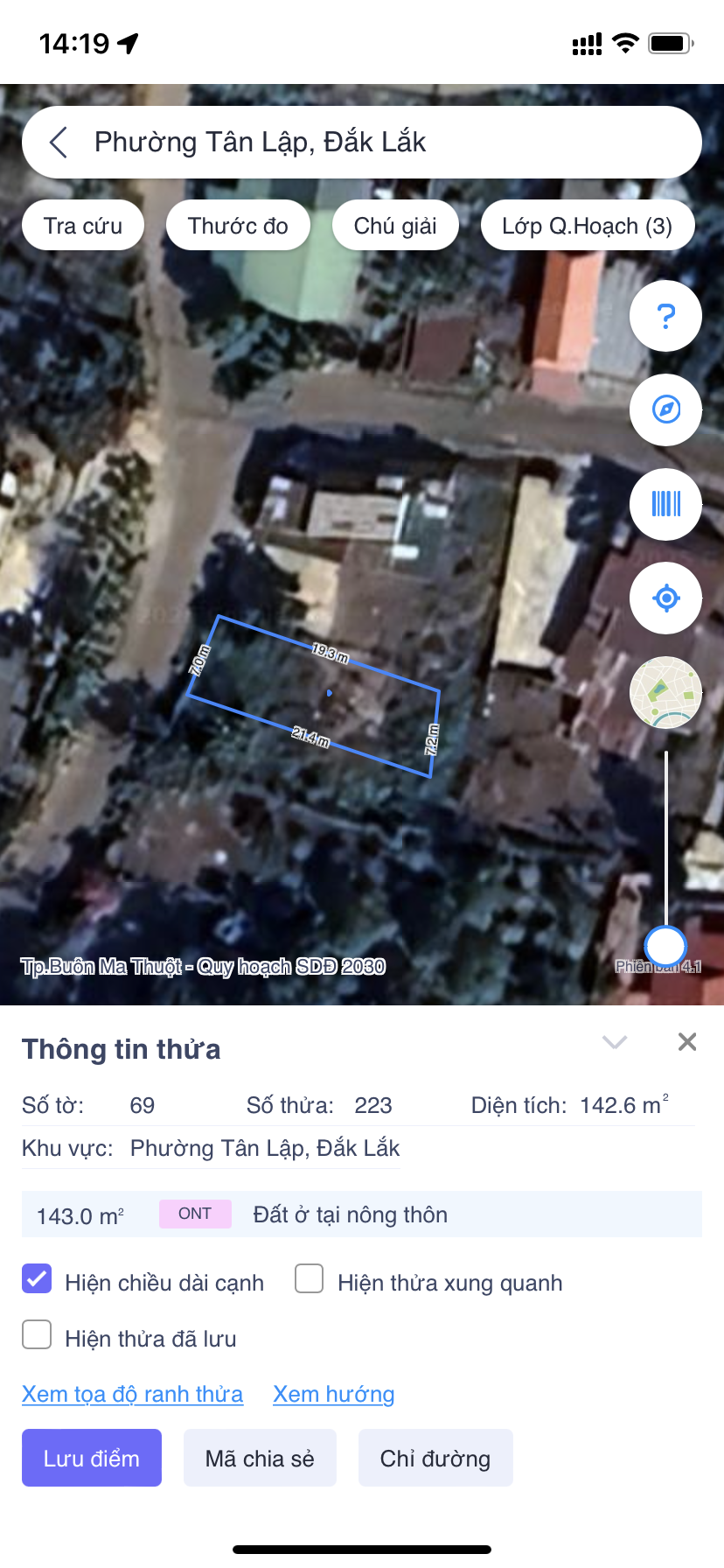724x1568 pixels.
Task: Open the Tra cứu lookup chip
Action: [83, 226]
